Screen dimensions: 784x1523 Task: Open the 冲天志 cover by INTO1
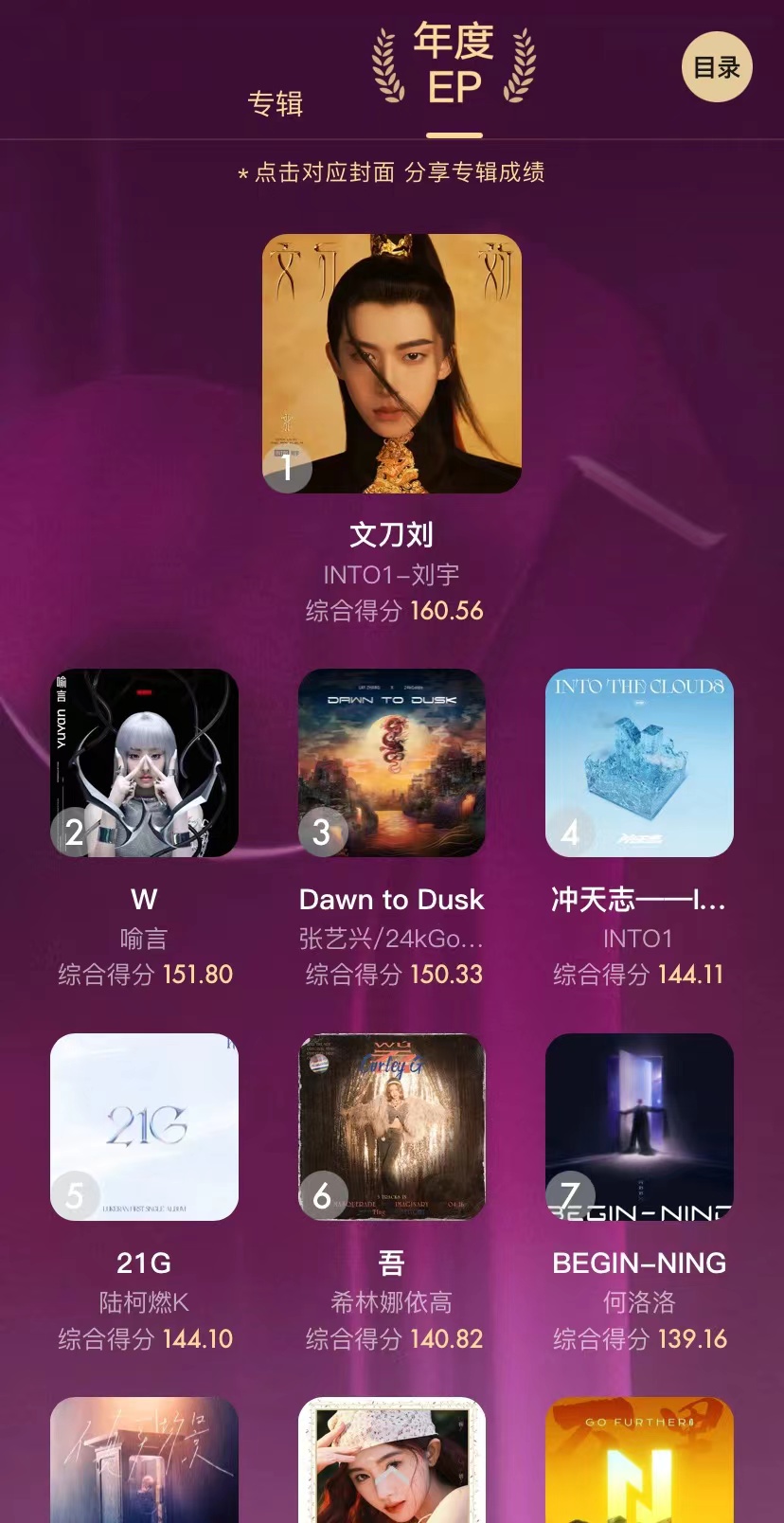point(639,763)
